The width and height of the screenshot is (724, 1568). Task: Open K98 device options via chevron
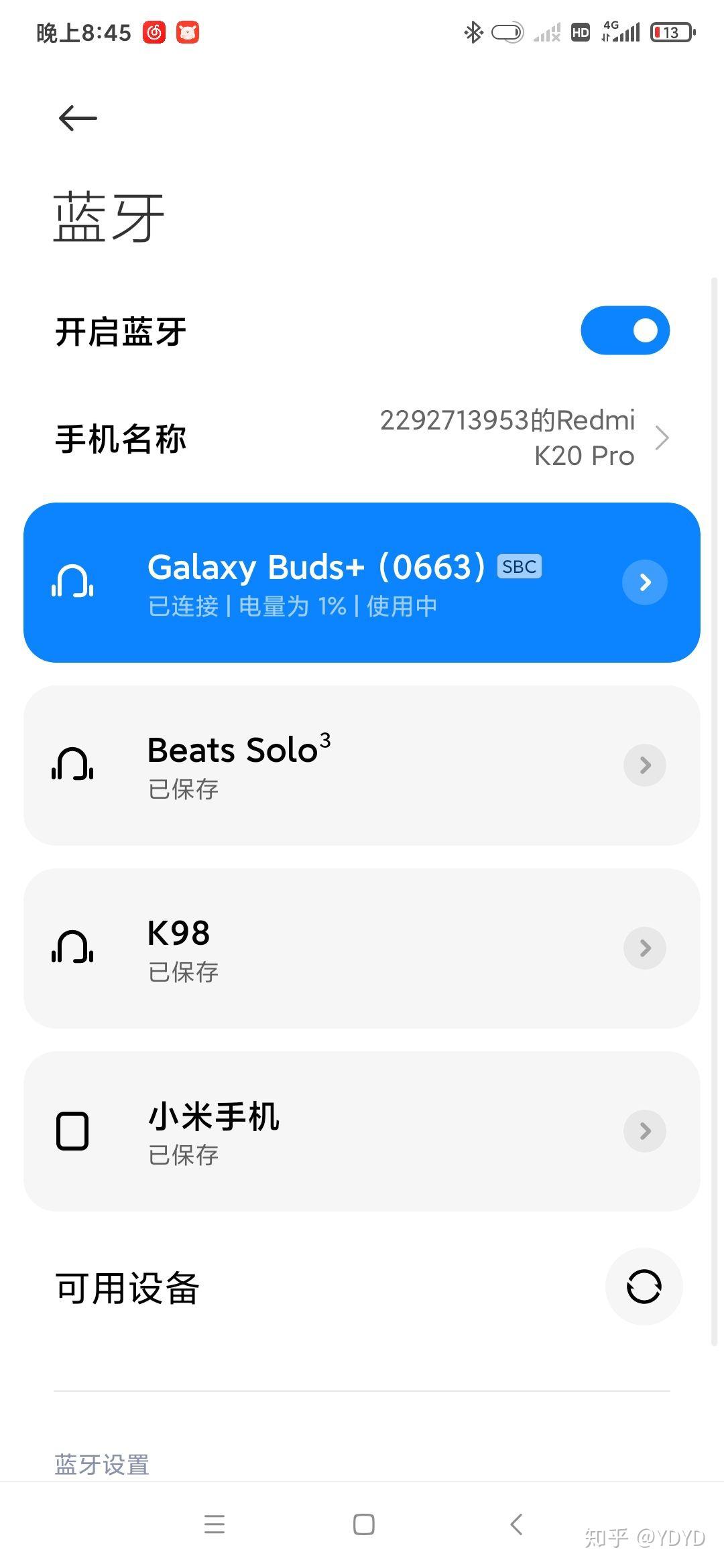(x=644, y=948)
